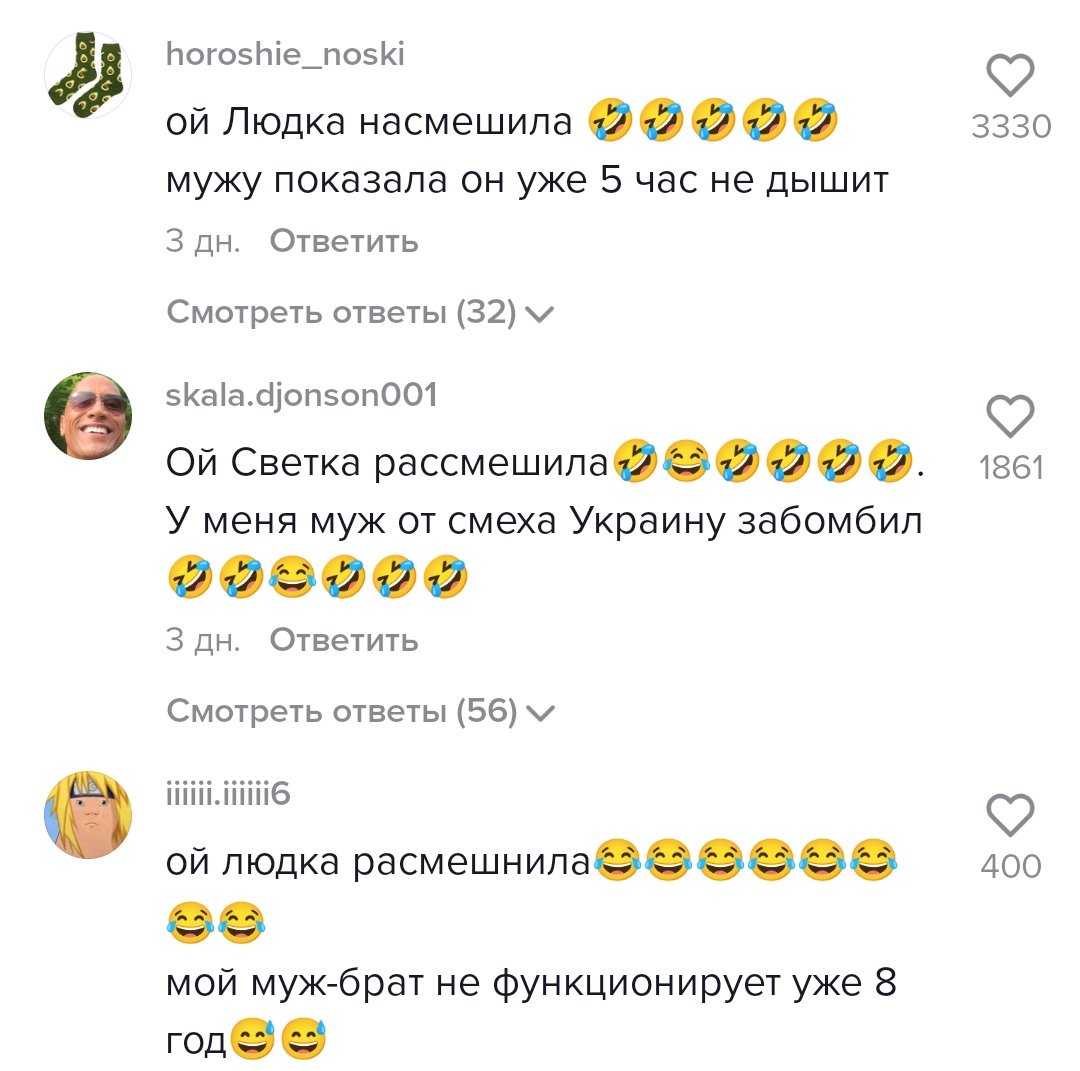Expand the 32 replies under horoshie_noski
The width and height of the screenshot is (1080, 1071).
(360, 313)
